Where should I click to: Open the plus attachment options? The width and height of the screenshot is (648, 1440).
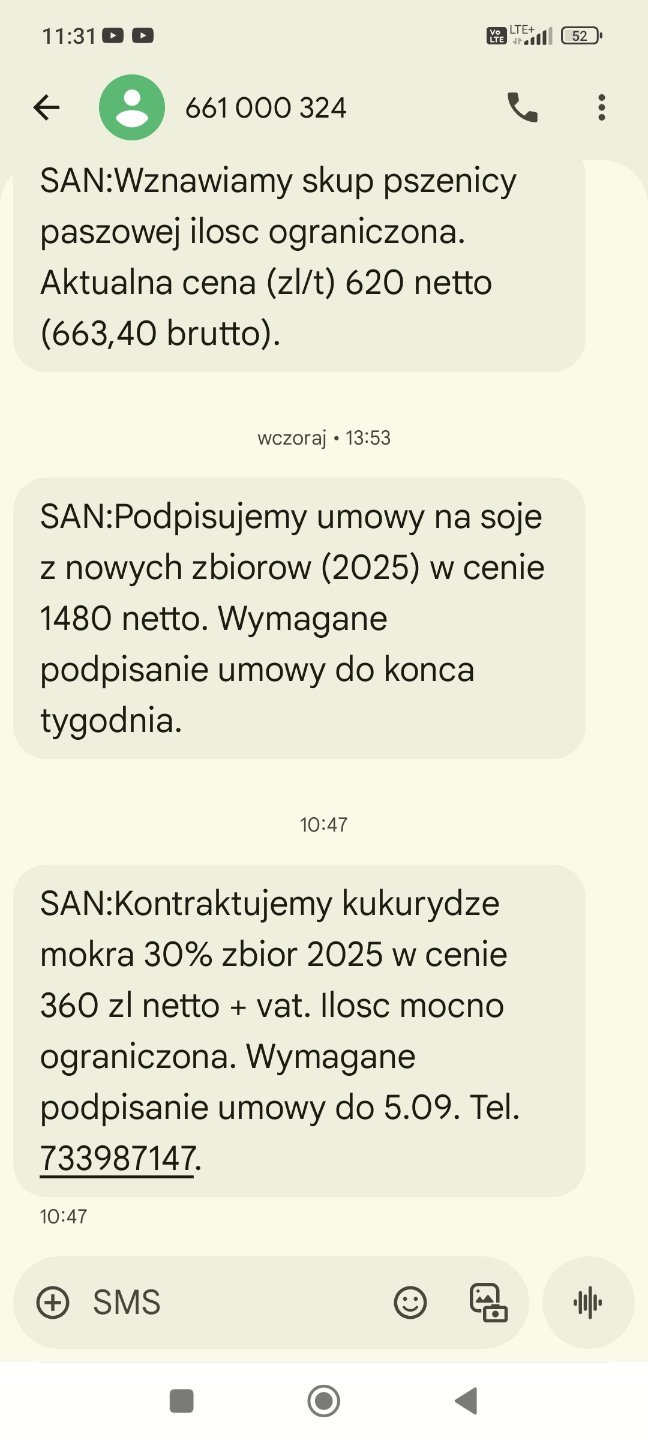(x=52, y=1302)
